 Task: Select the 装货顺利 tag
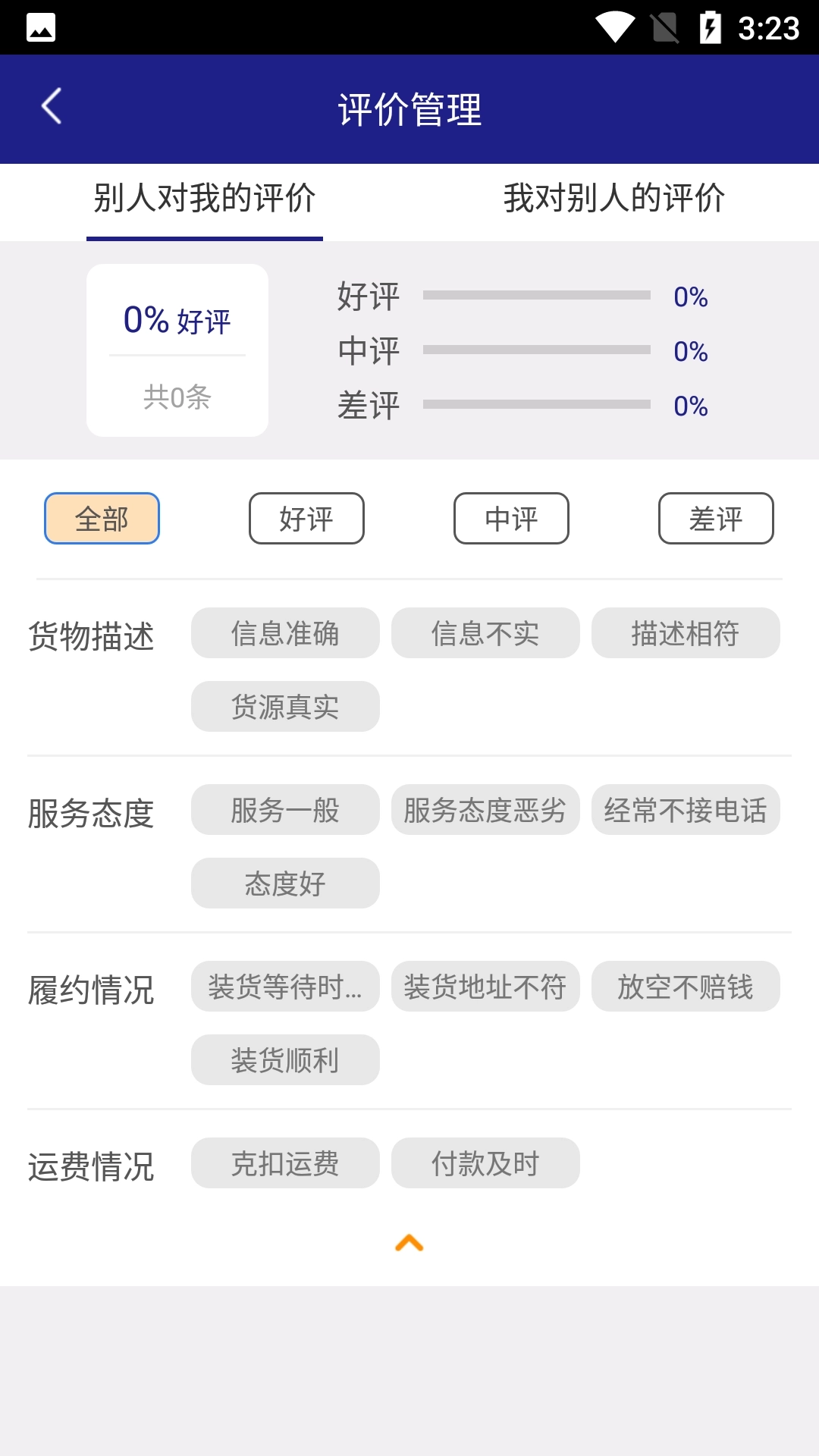(x=285, y=1059)
